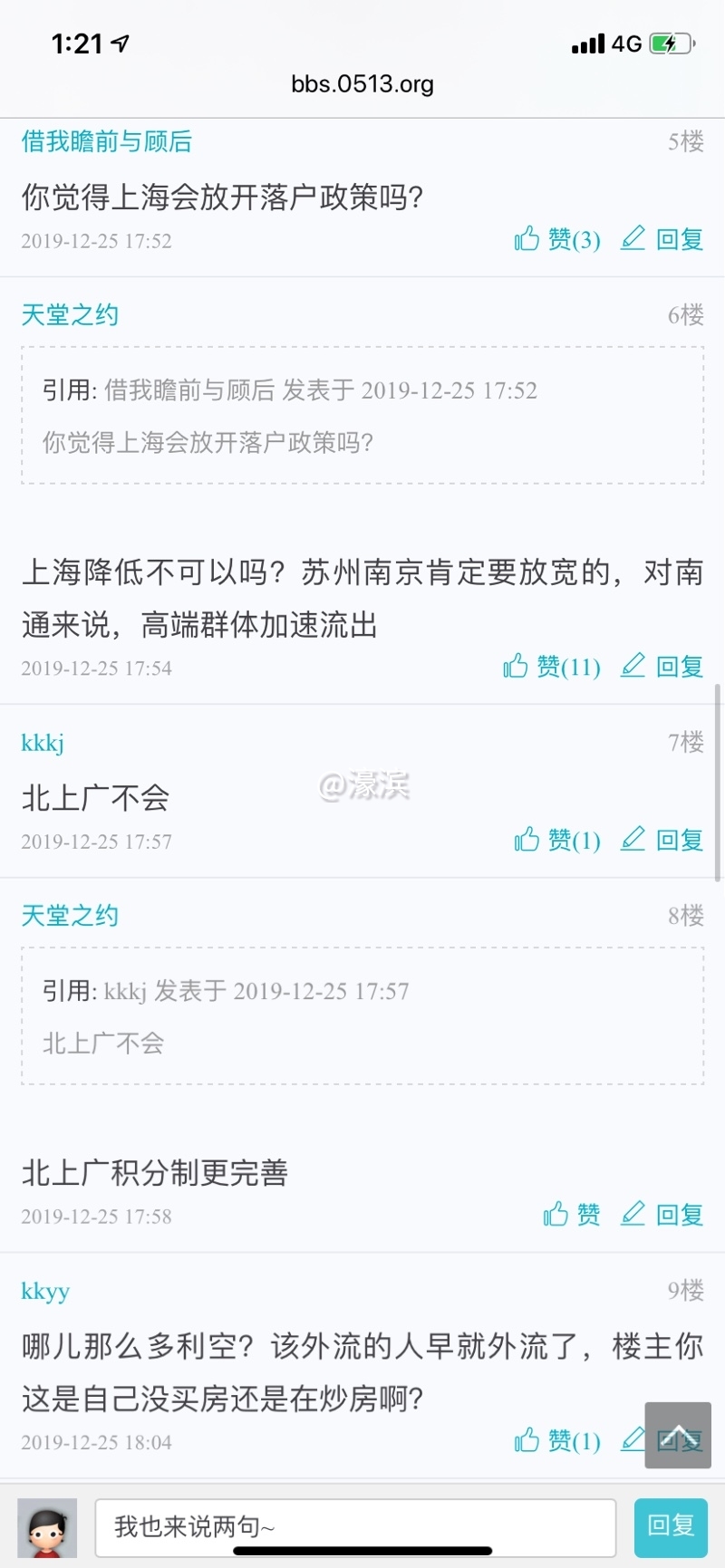Jump back to top with the arrow button

678,1435
